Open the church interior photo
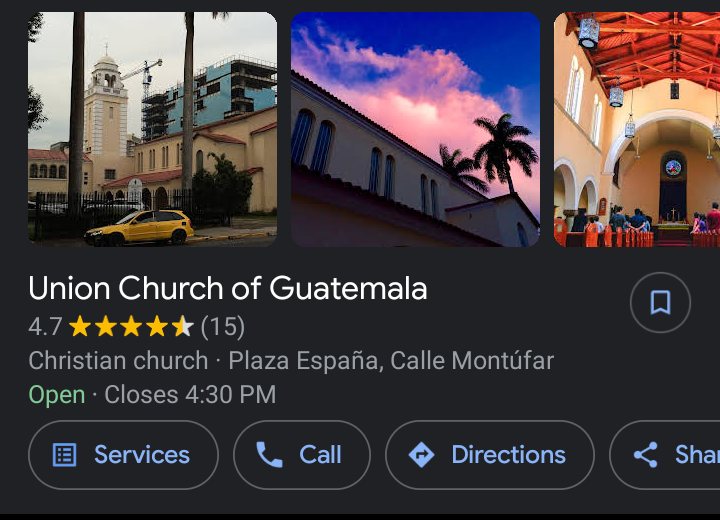This screenshot has height=520, width=720. coord(637,129)
